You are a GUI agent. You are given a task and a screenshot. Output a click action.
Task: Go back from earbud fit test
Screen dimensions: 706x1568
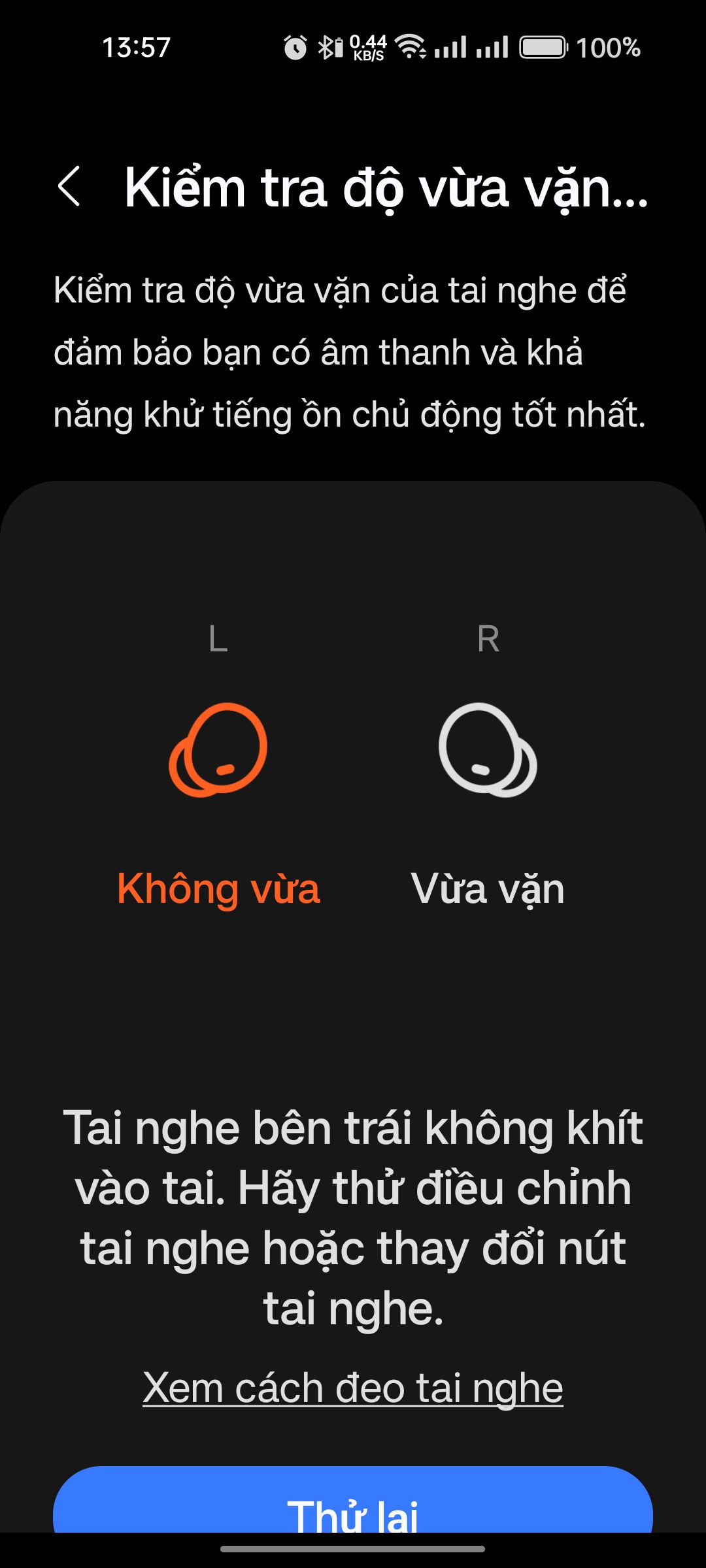point(69,187)
